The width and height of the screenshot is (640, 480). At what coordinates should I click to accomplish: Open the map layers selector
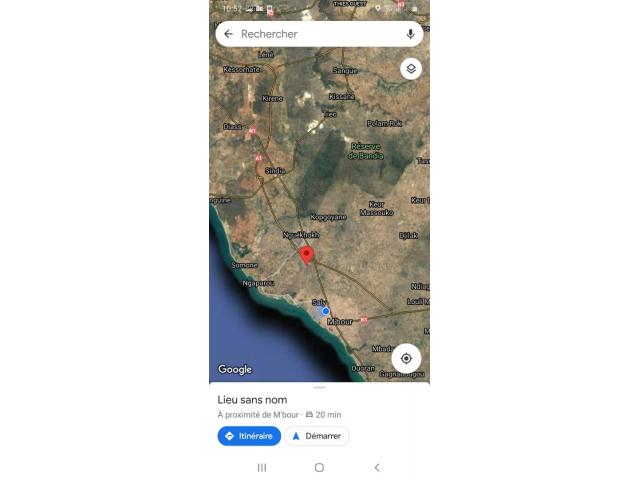(410, 69)
